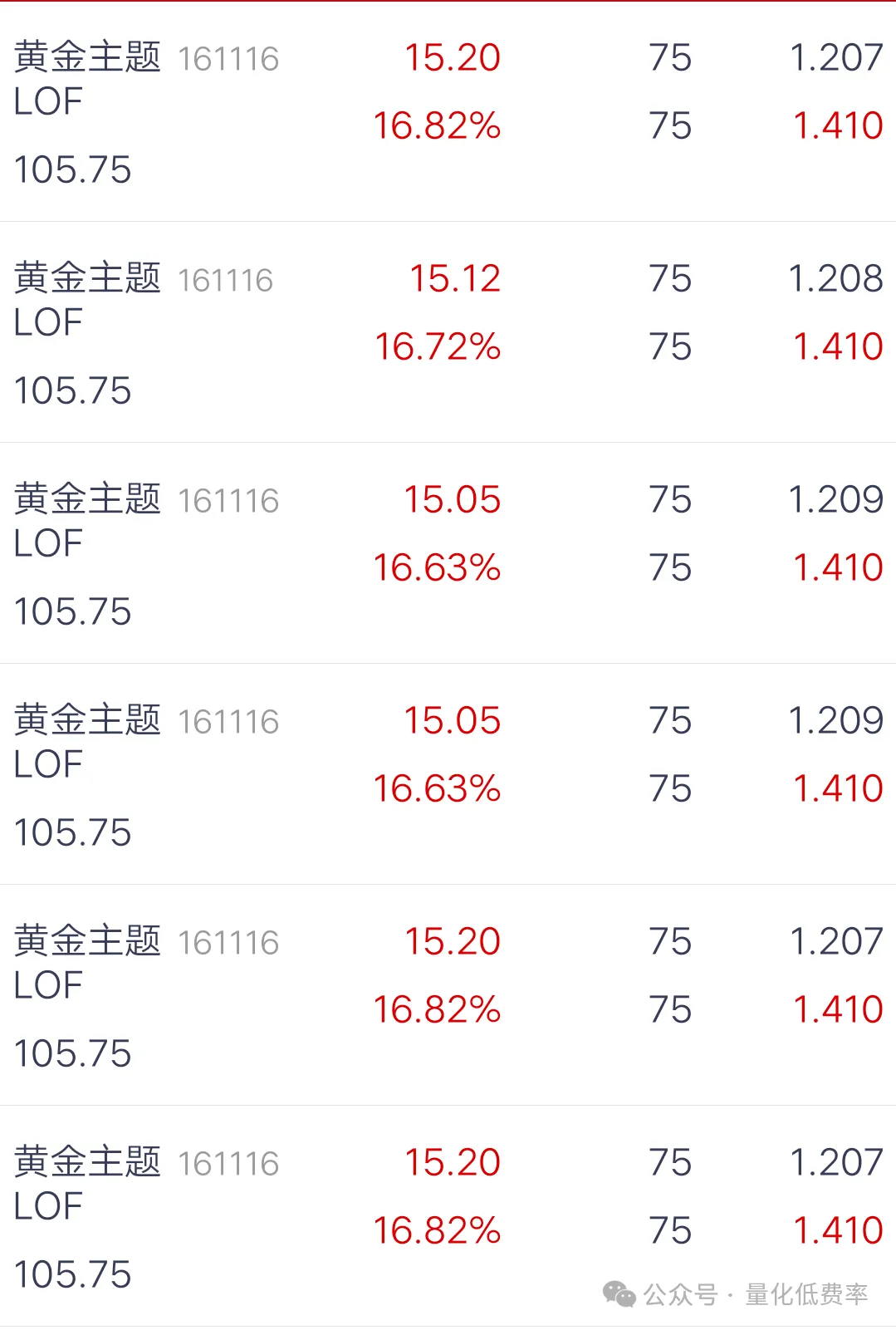Click the 16.63% change in the third row
The image size is (896, 1330).
pos(438,567)
